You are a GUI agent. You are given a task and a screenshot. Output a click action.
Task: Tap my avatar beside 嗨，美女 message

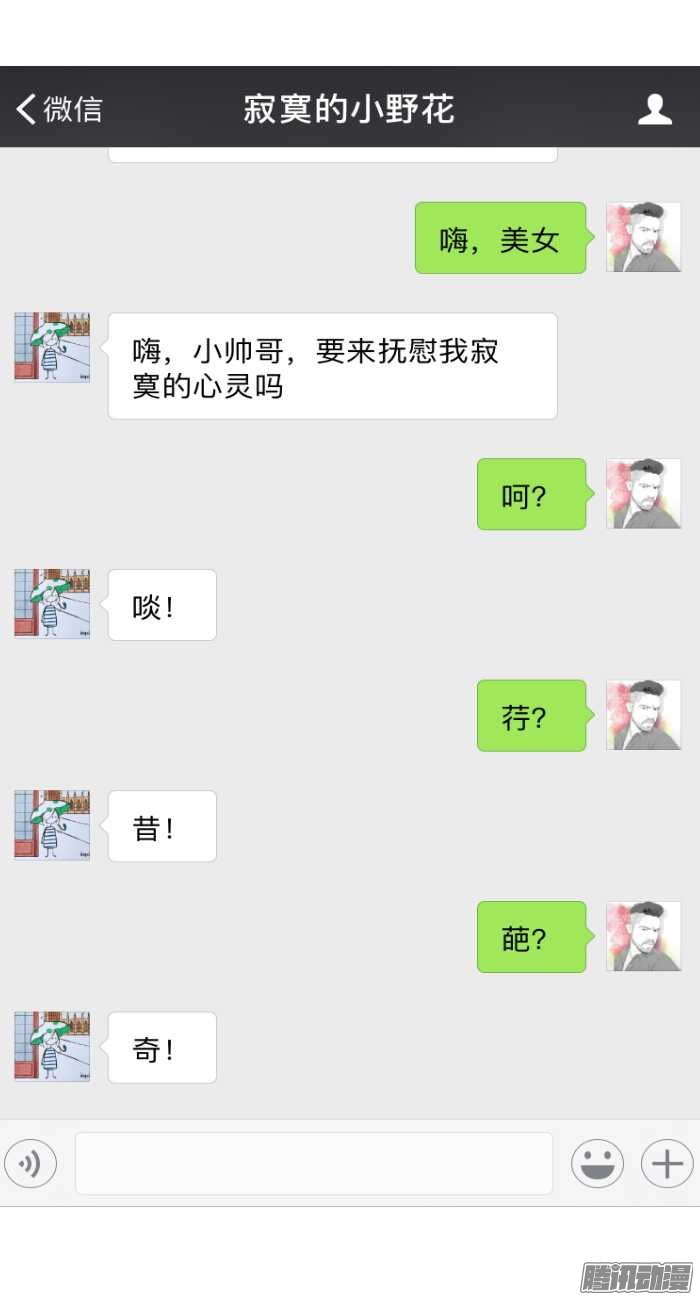pos(644,237)
